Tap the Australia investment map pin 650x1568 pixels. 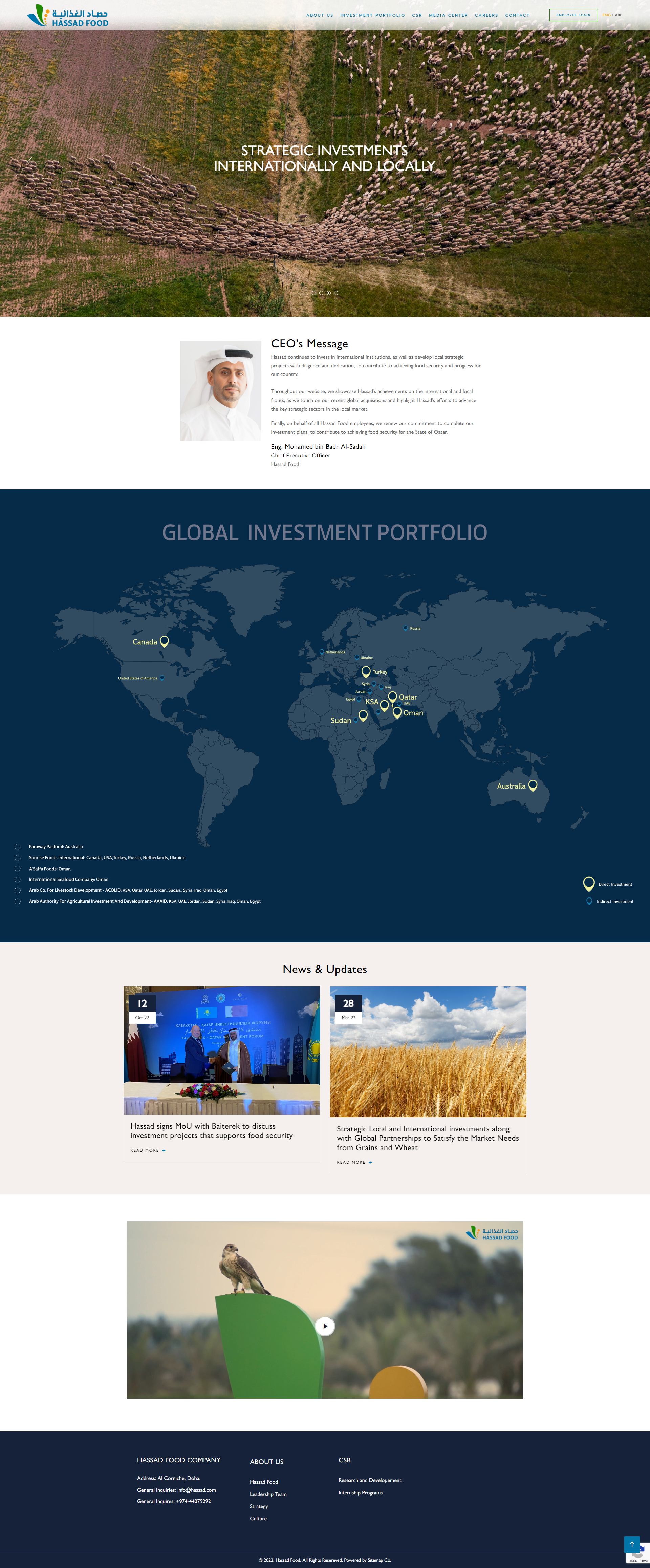(533, 785)
